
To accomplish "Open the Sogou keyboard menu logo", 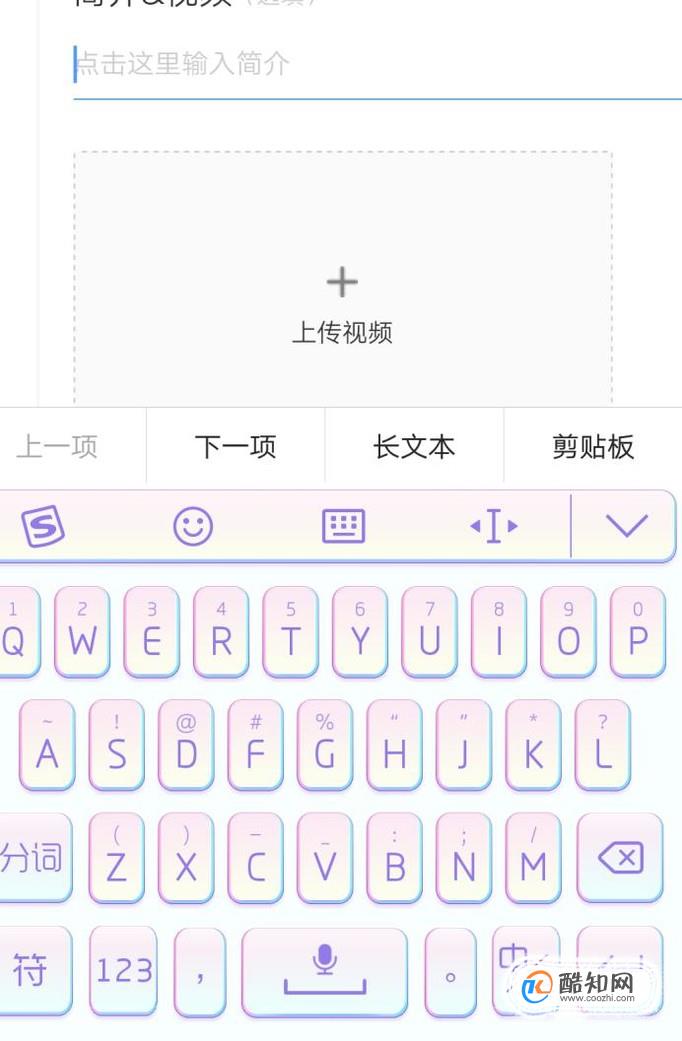I will coord(43,526).
